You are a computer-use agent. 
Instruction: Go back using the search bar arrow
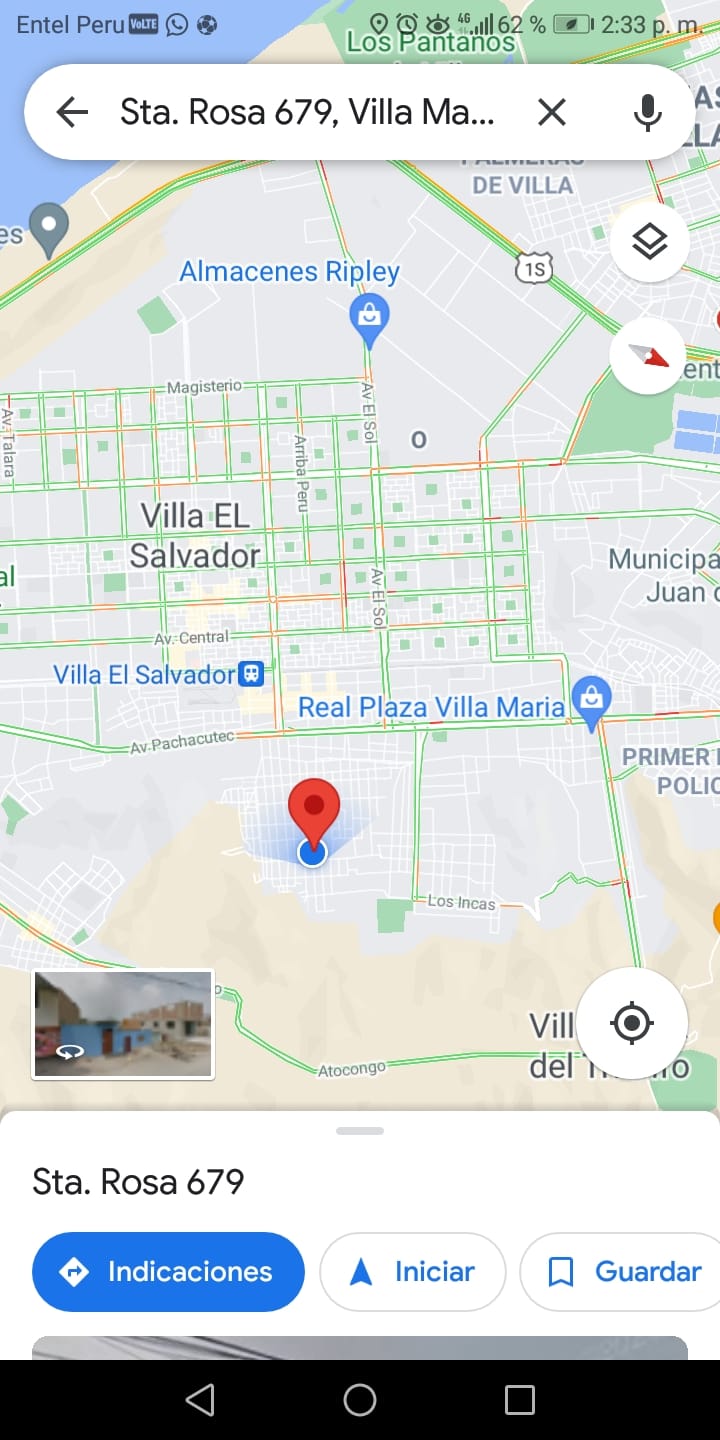72,112
